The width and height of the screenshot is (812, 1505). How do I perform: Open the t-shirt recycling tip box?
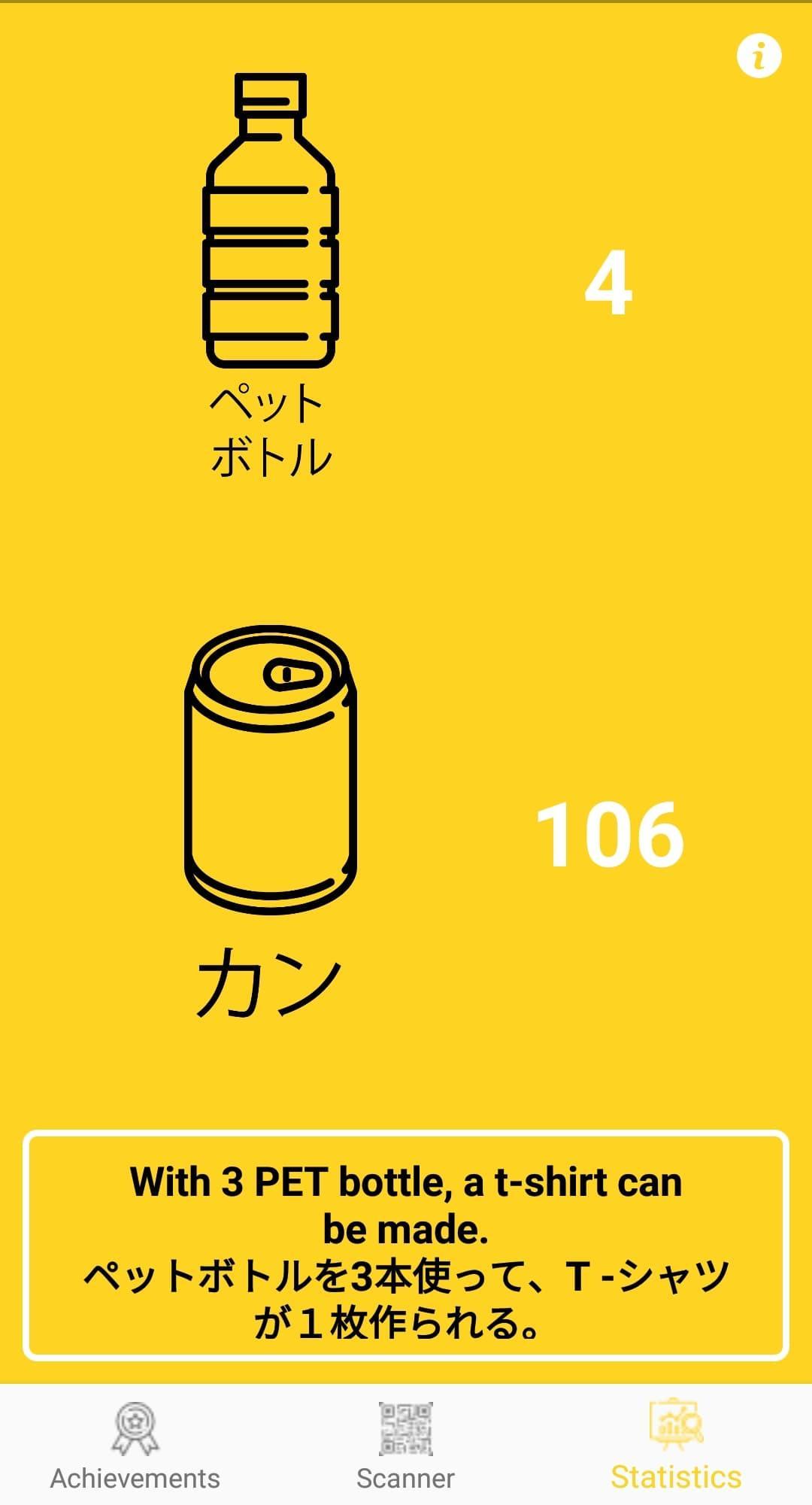[x=406, y=1249]
